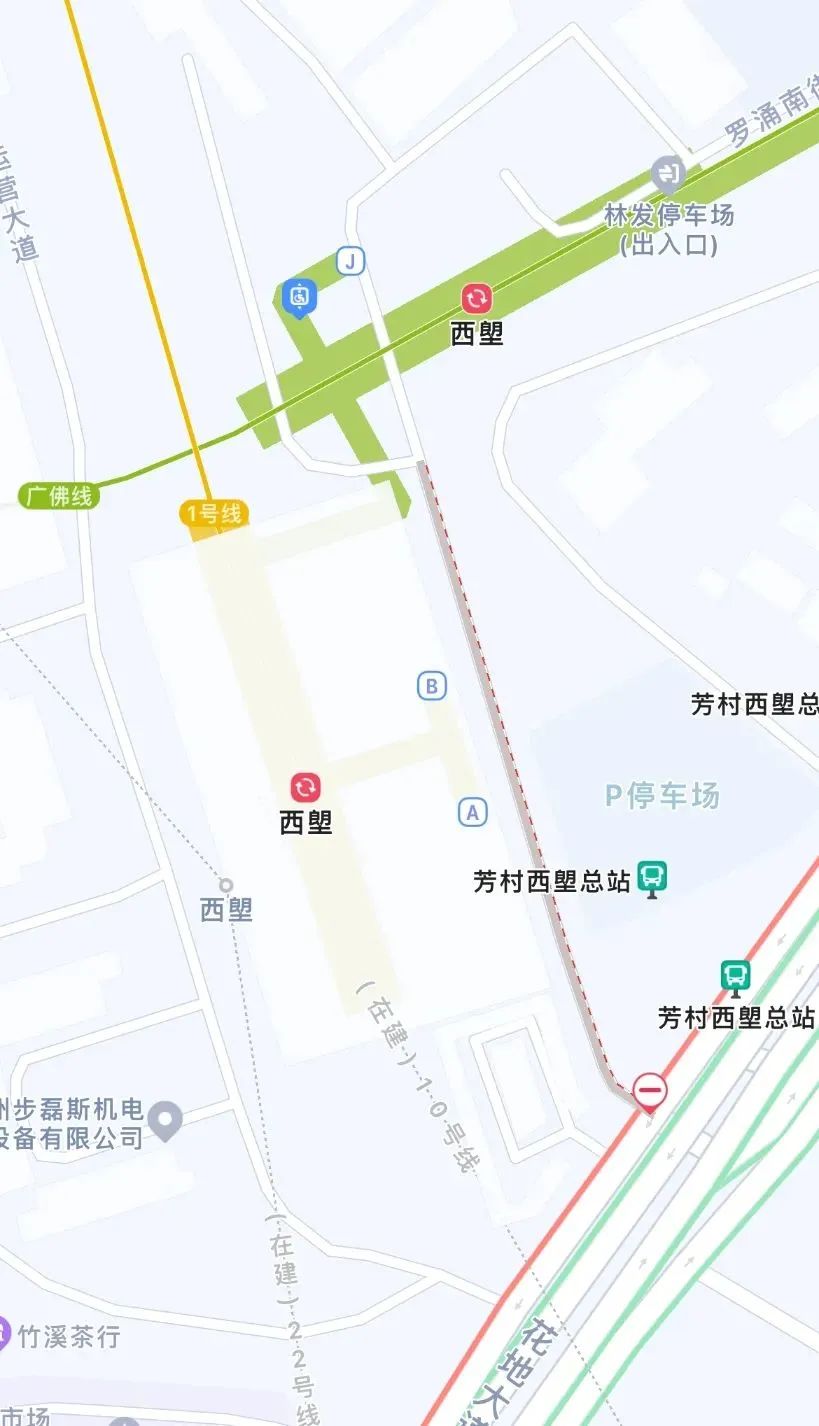Tap subway exit B marker
Image resolution: width=819 pixels, height=1426 pixels.
(x=431, y=686)
